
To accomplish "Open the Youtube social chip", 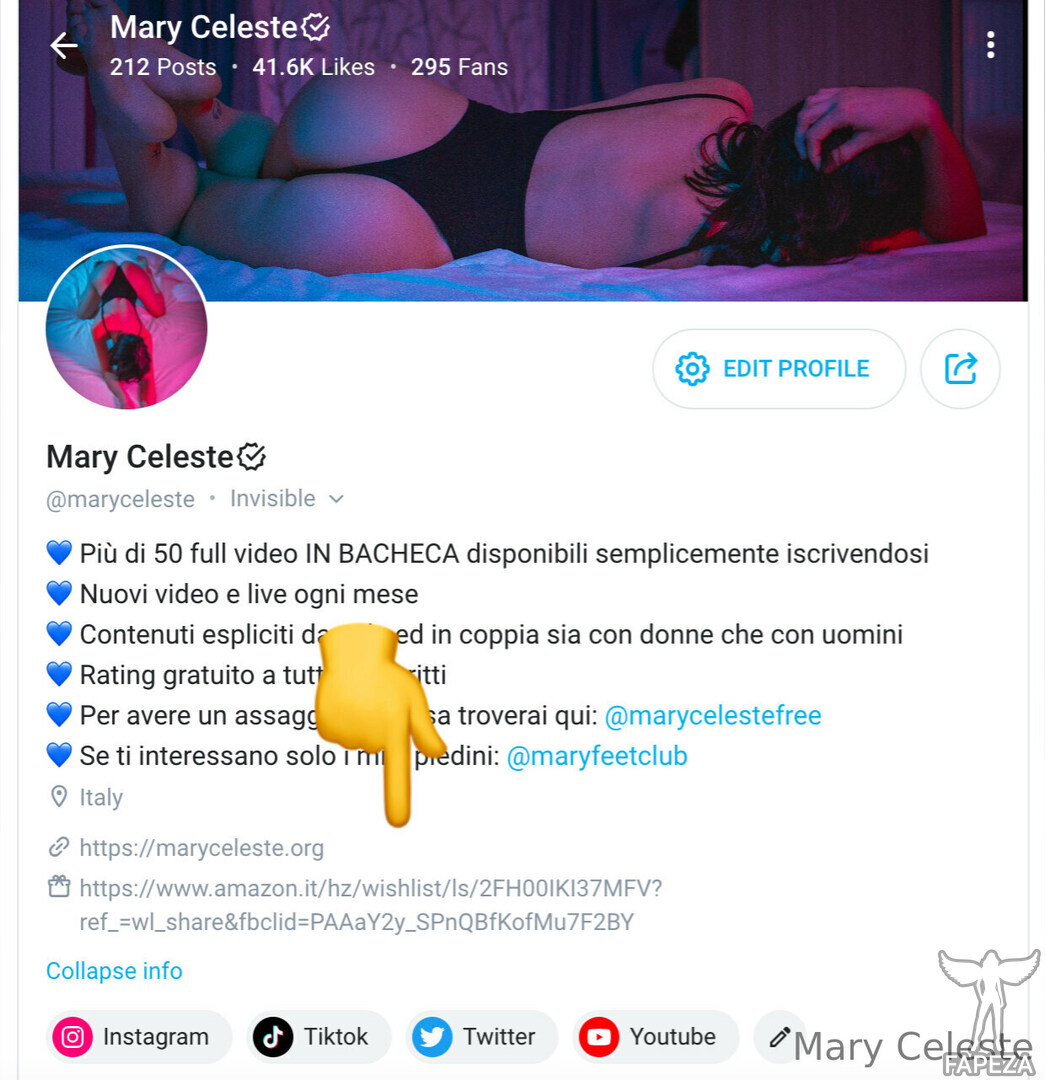I will click(x=654, y=1037).
